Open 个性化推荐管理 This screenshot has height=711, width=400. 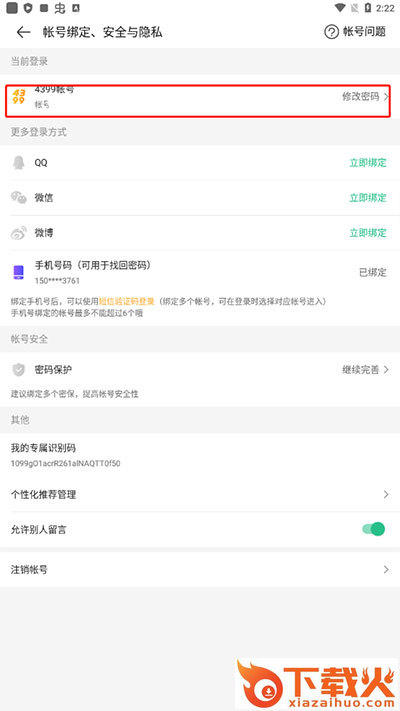(x=200, y=494)
